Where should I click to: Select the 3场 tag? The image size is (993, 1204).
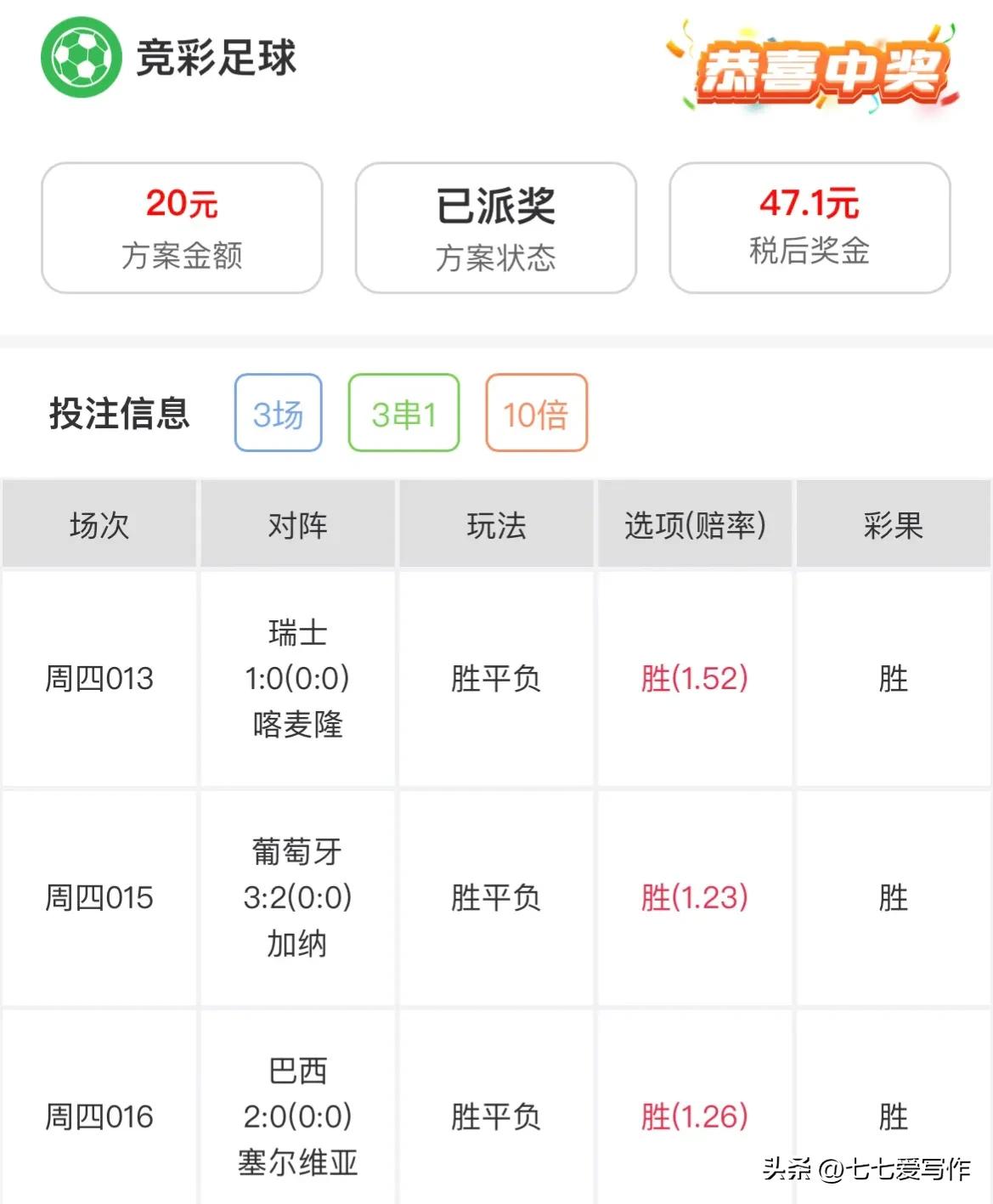click(x=278, y=413)
